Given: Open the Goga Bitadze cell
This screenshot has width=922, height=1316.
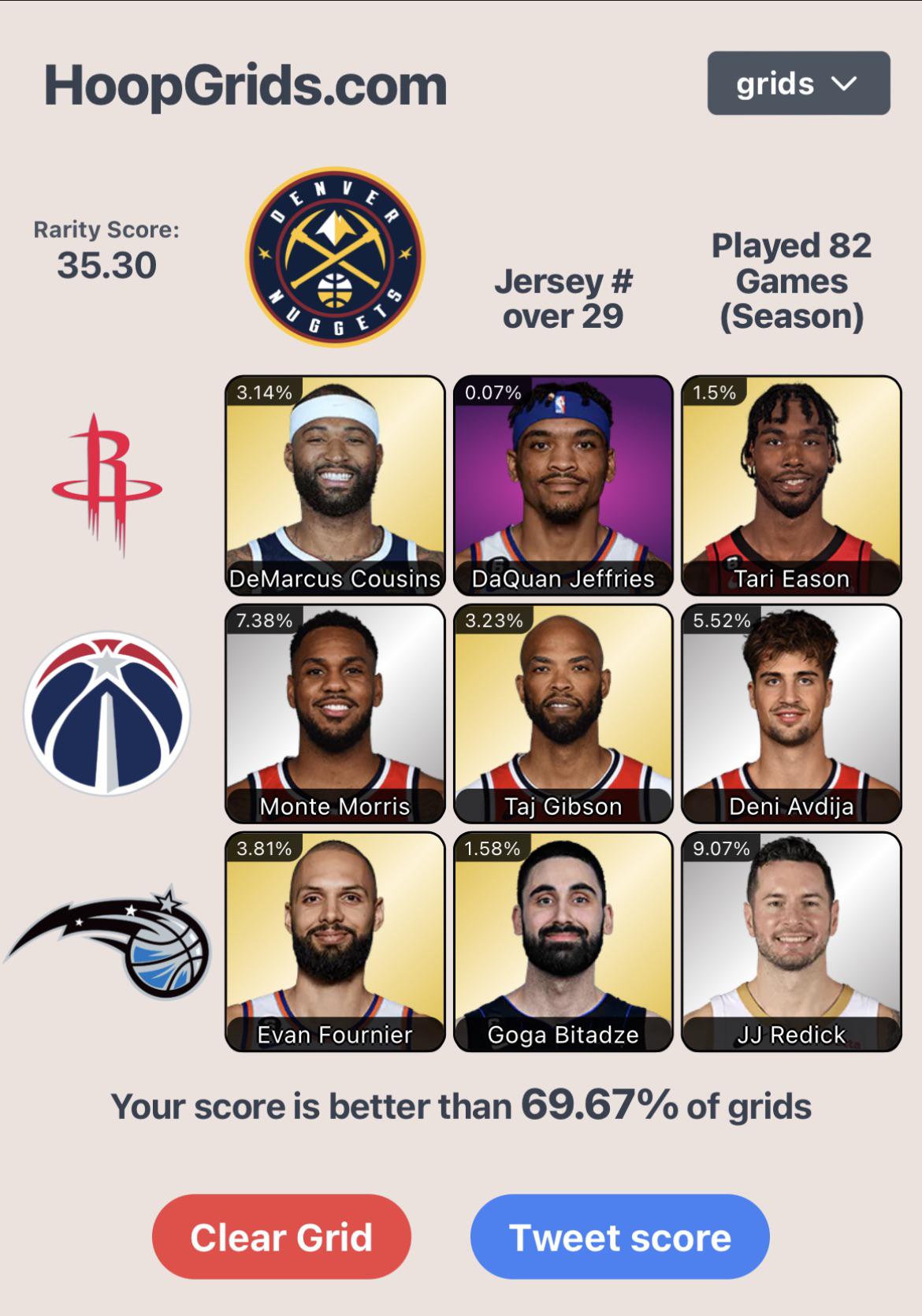Looking at the screenshot, I should 563,942.
